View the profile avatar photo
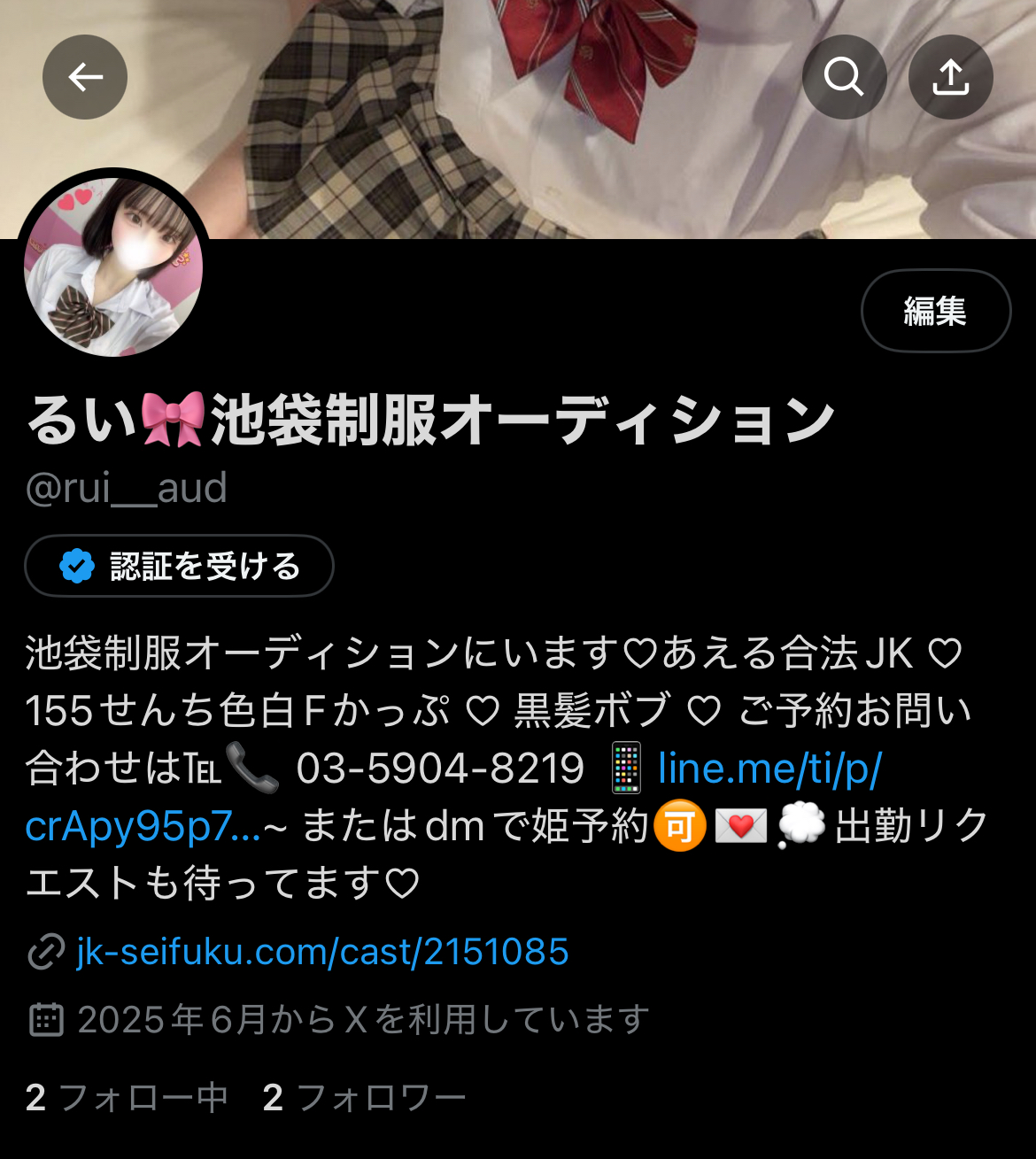1036x1159 pixels. tap(113, 267)
